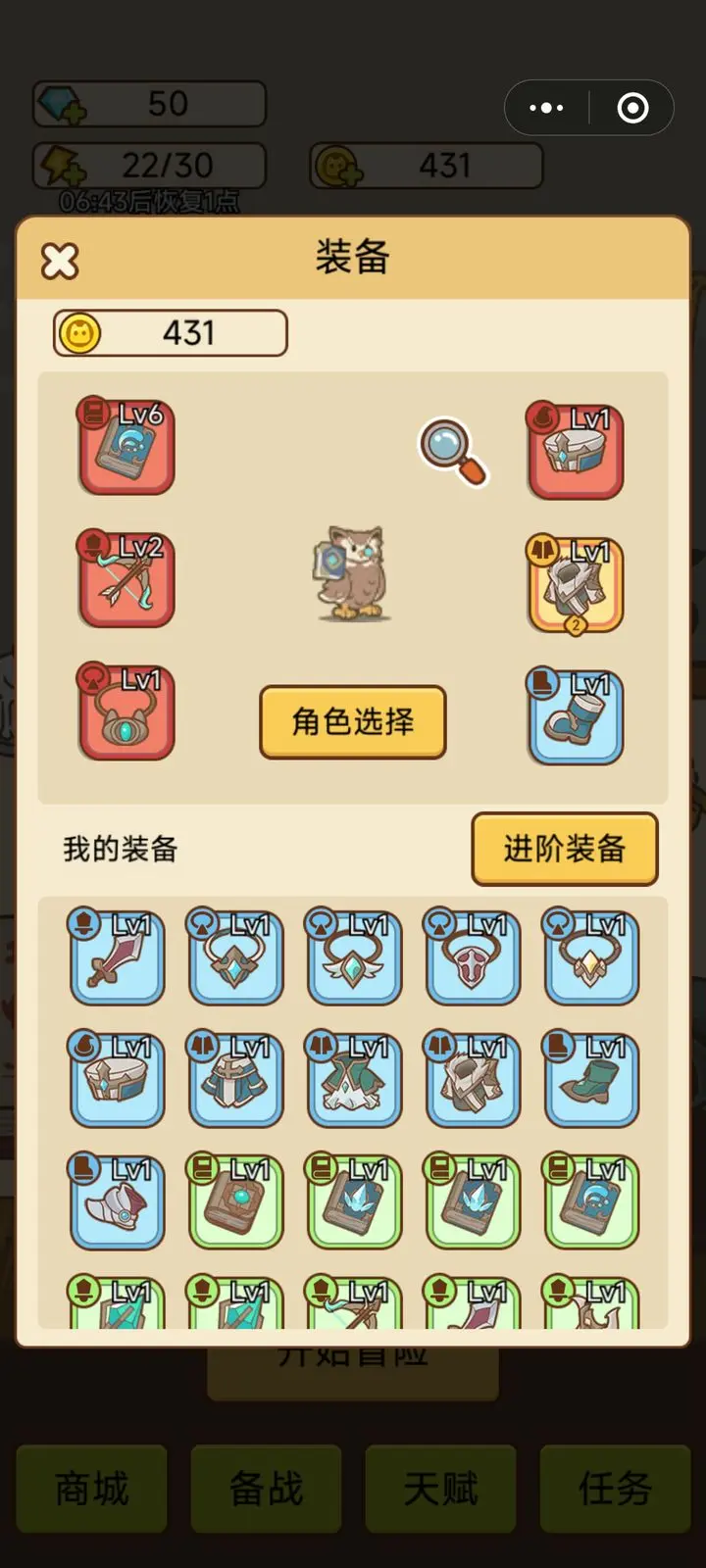The width and height of the screenshot is (706, 1568).
Task: Open 角色选择 character selection
Action: point(353,722)
